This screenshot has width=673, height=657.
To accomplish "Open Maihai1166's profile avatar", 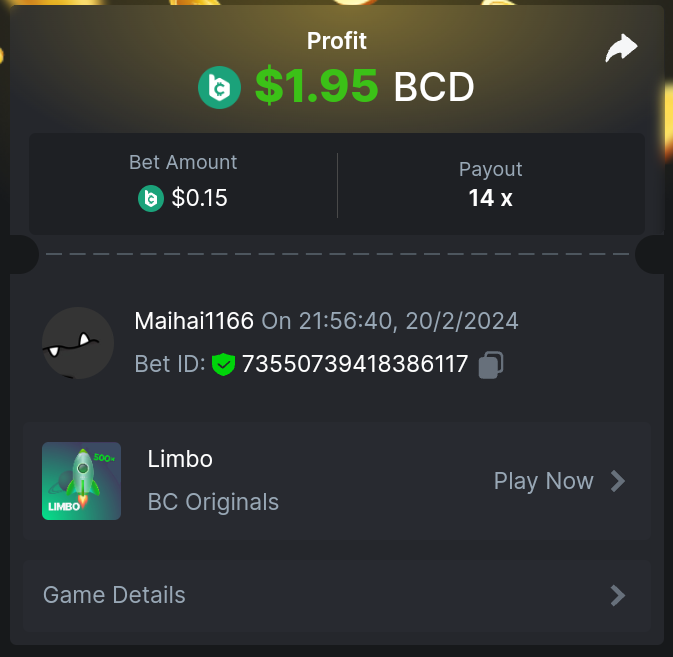I will coord(78,343).
